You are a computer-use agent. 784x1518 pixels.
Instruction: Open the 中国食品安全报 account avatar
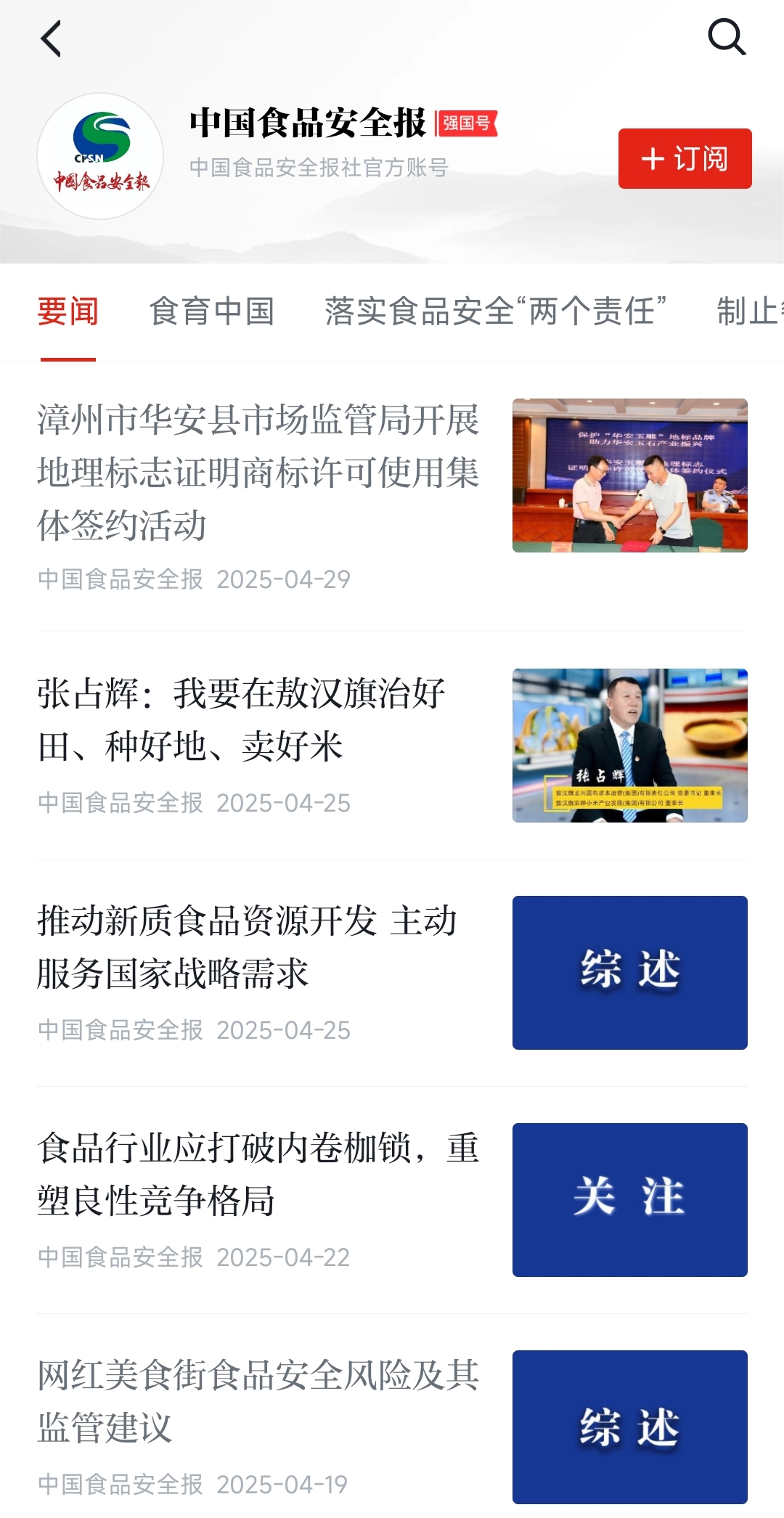pyautogui.click(x=100, y=156)
